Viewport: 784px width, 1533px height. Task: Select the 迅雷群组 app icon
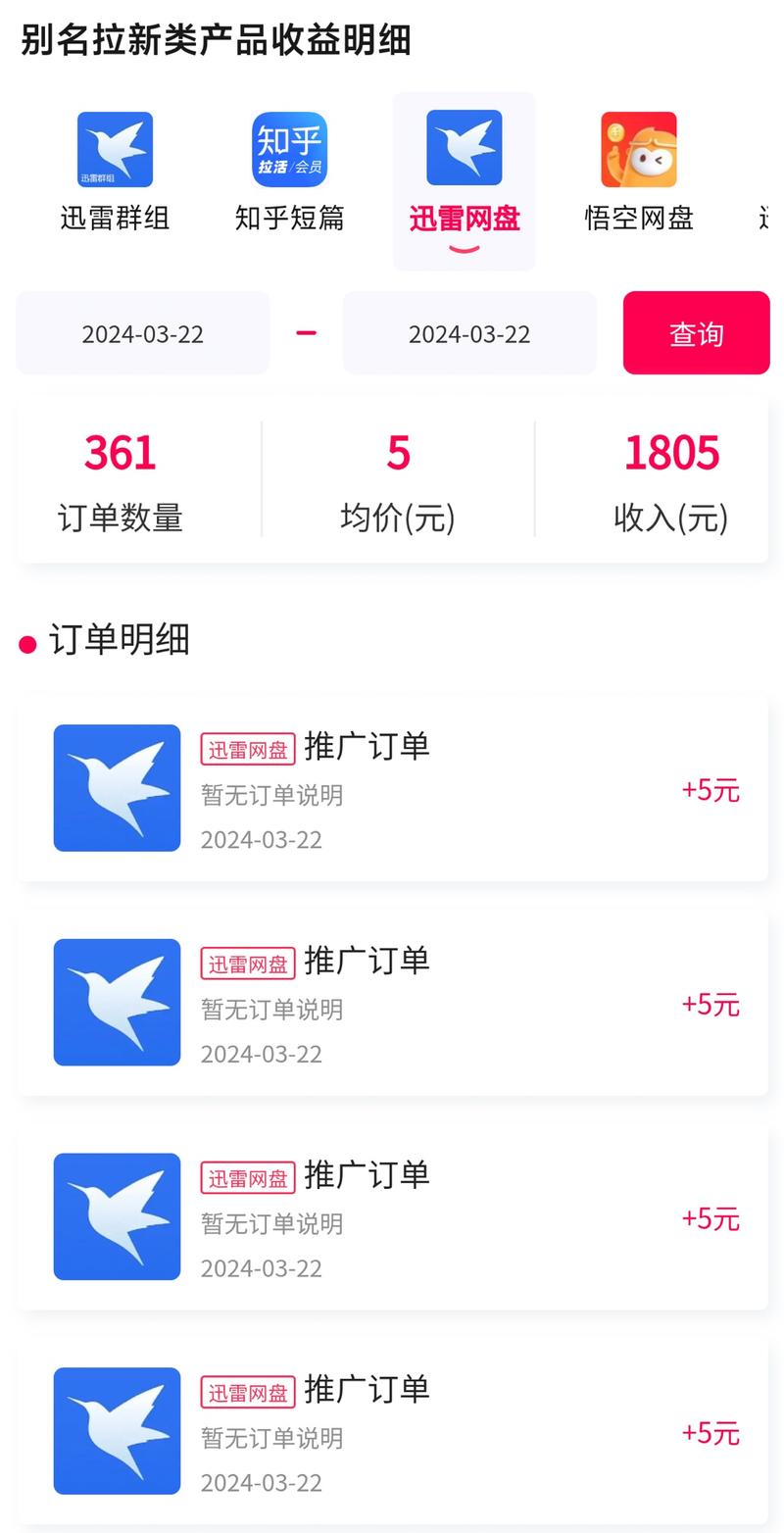click(x=115, y=147)
